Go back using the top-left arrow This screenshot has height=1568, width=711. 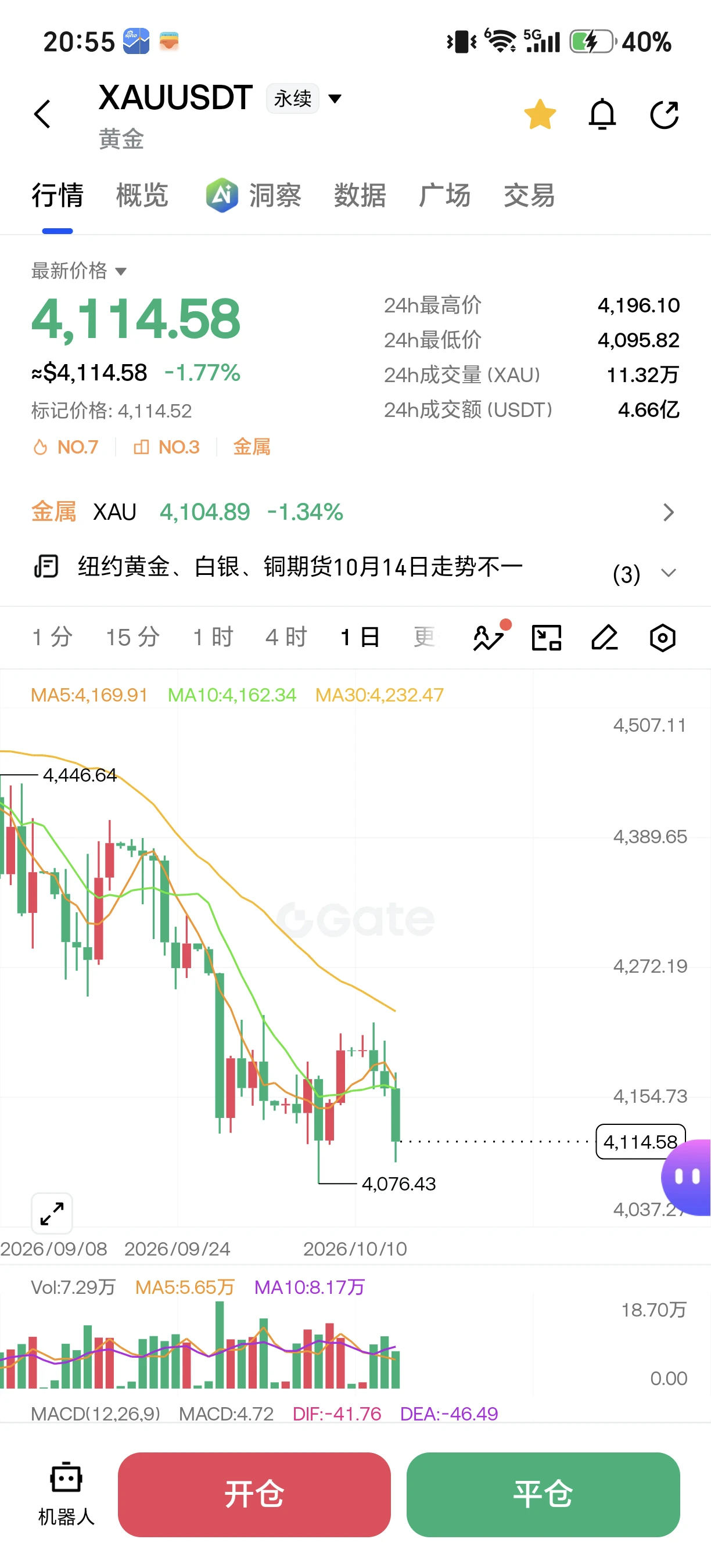coord(42,114)
